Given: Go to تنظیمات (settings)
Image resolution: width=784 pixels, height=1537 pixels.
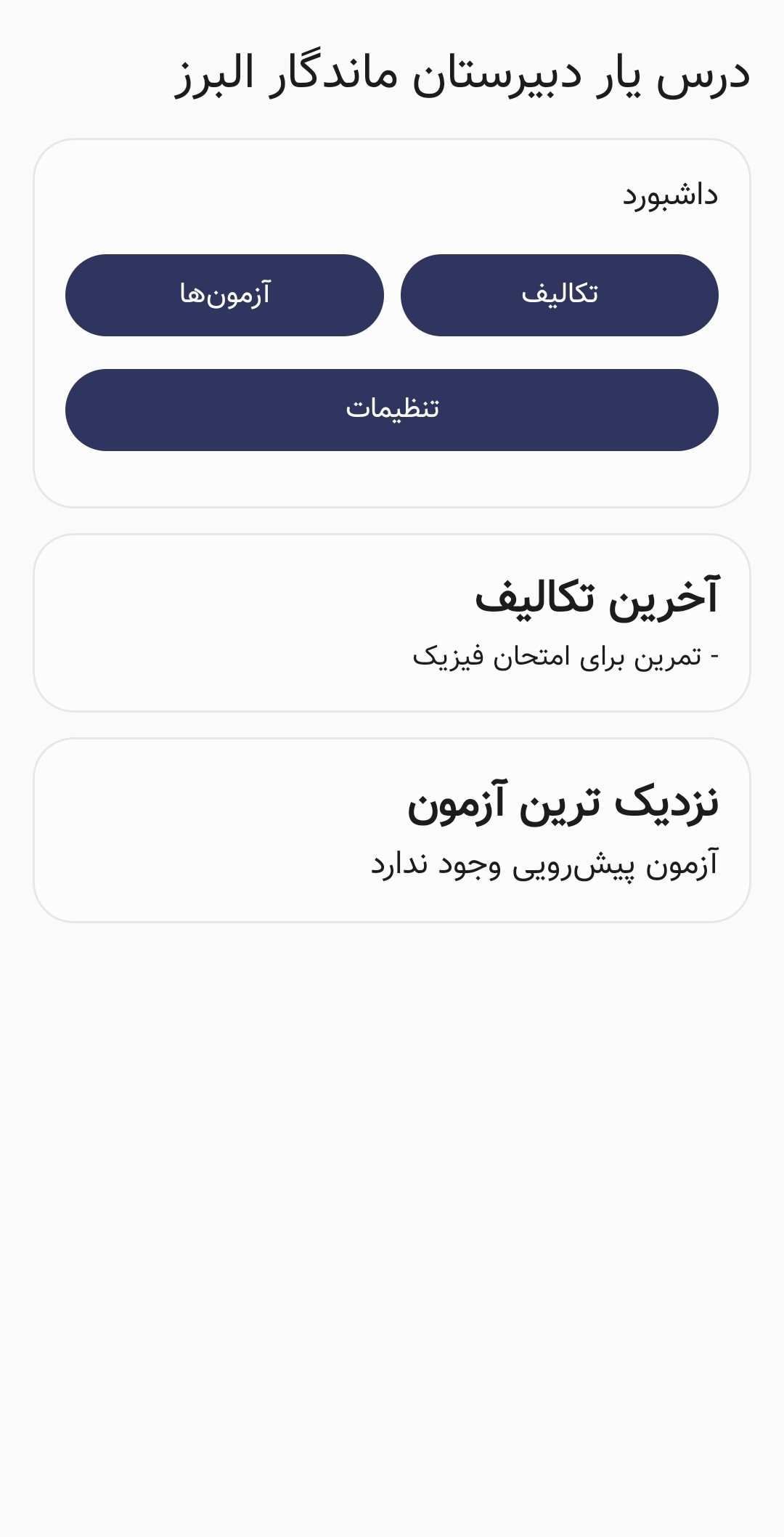Looking at the screenshot, I should click(392, 410).
